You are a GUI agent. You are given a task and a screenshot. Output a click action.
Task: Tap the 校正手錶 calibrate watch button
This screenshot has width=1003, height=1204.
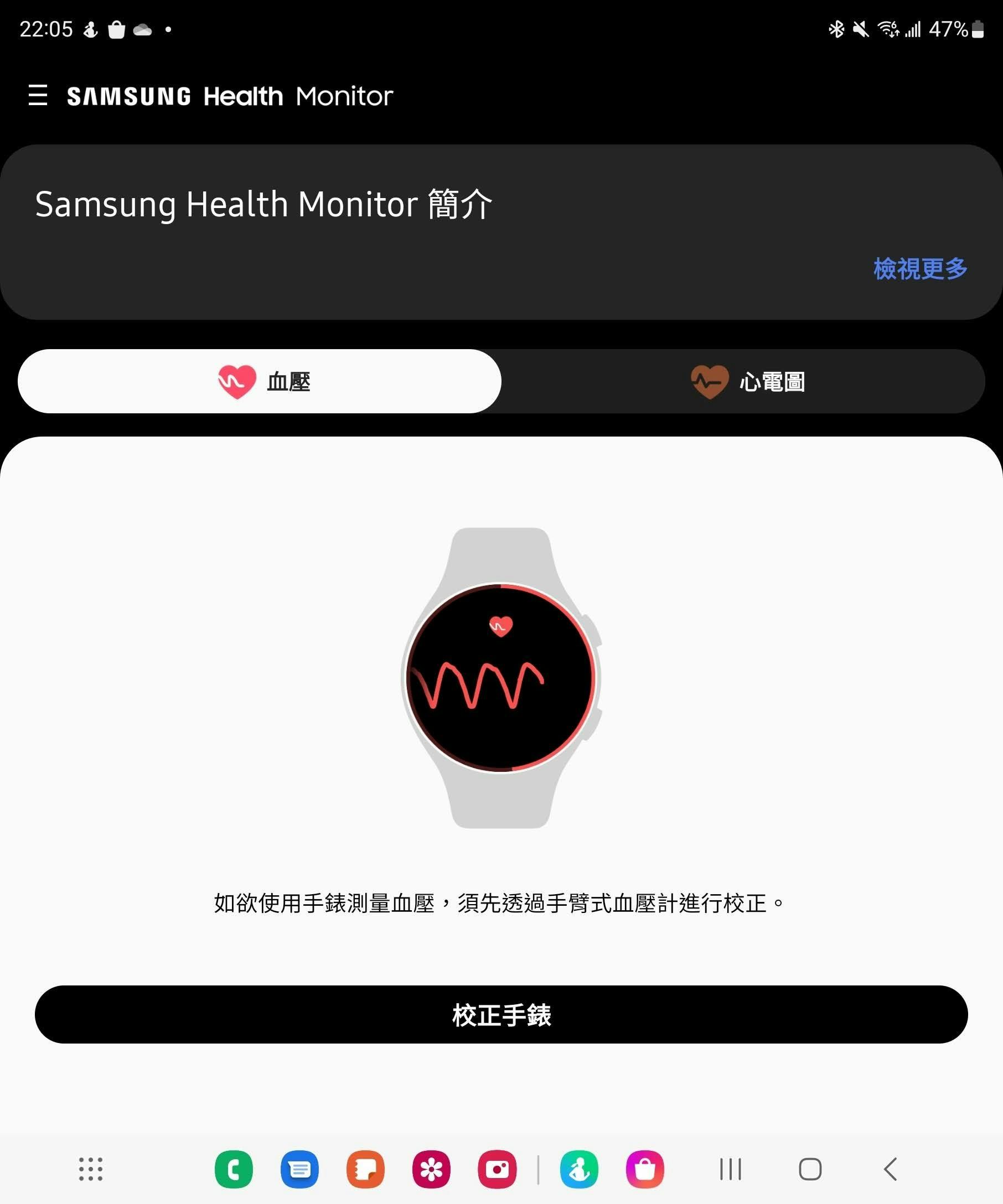(501, 1015)
